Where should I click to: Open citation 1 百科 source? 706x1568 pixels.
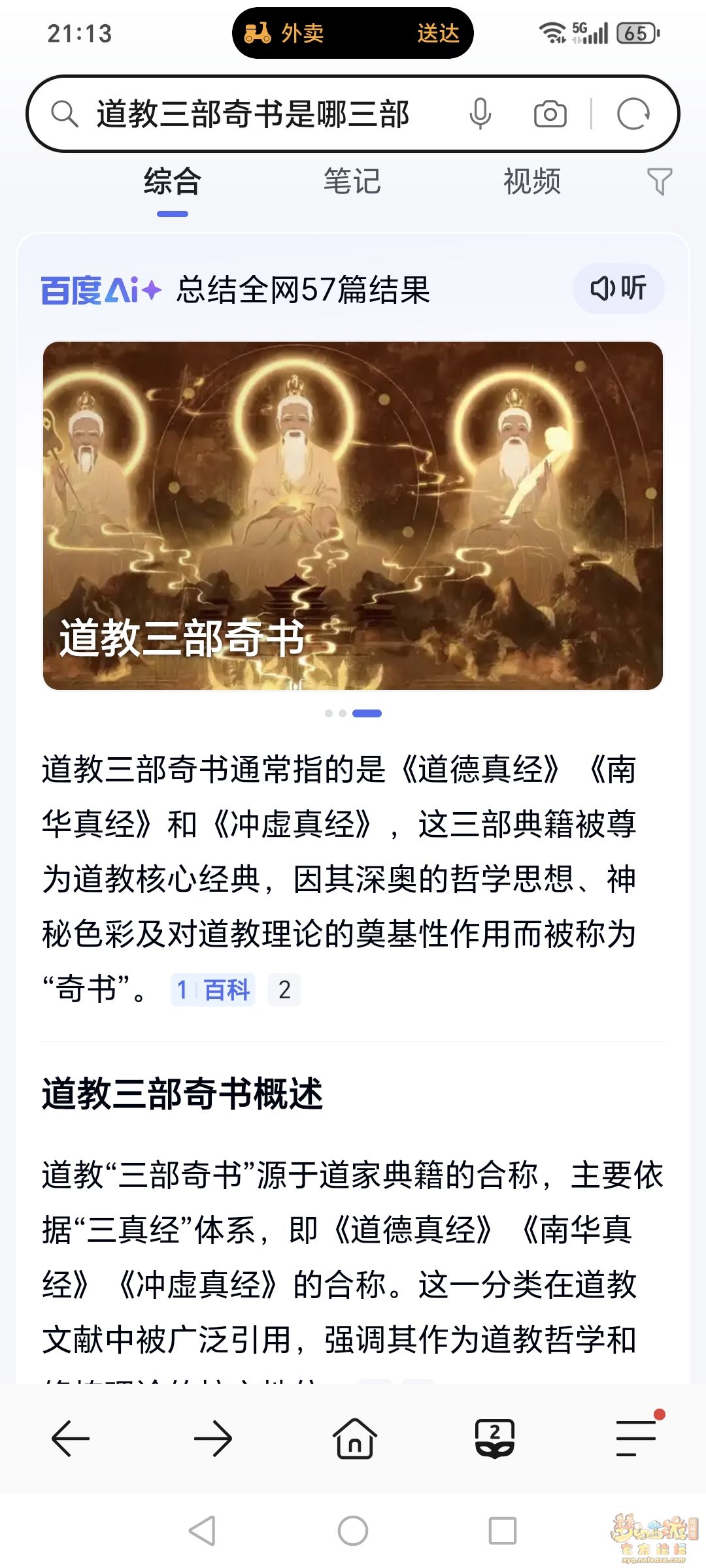213,990
